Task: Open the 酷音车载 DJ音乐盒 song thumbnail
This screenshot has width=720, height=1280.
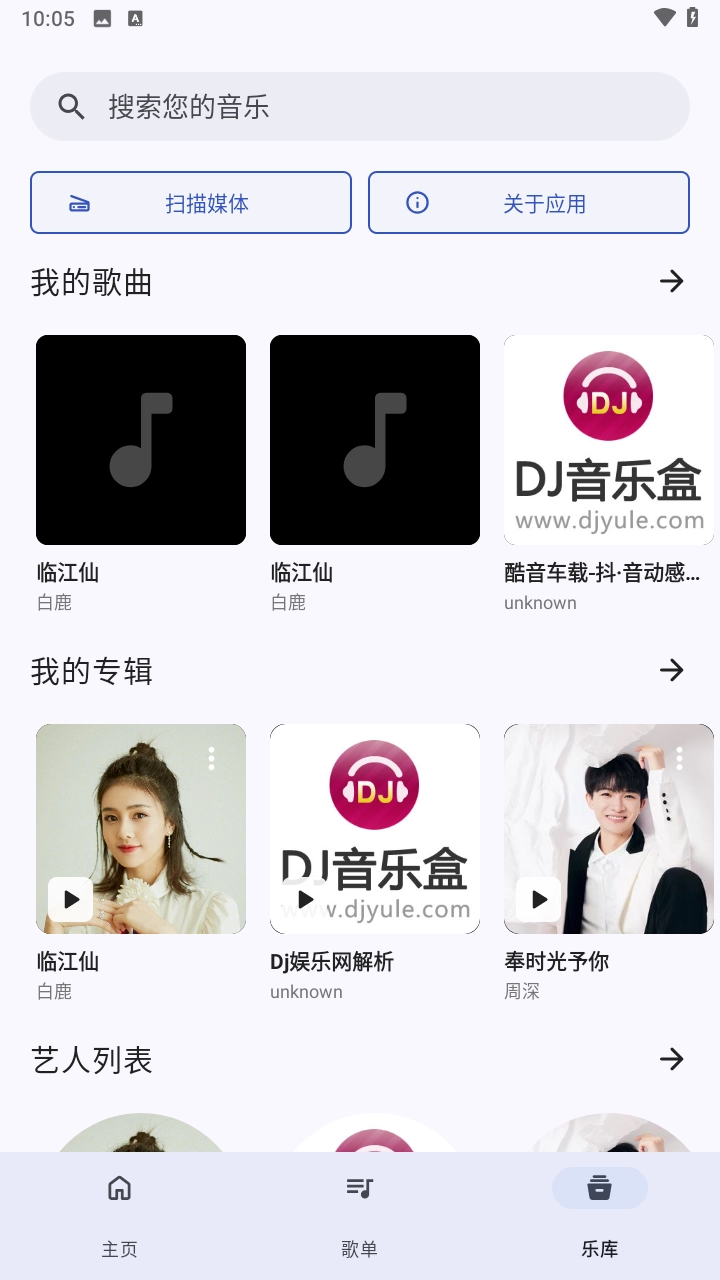Action: click(x=608, y=439)
